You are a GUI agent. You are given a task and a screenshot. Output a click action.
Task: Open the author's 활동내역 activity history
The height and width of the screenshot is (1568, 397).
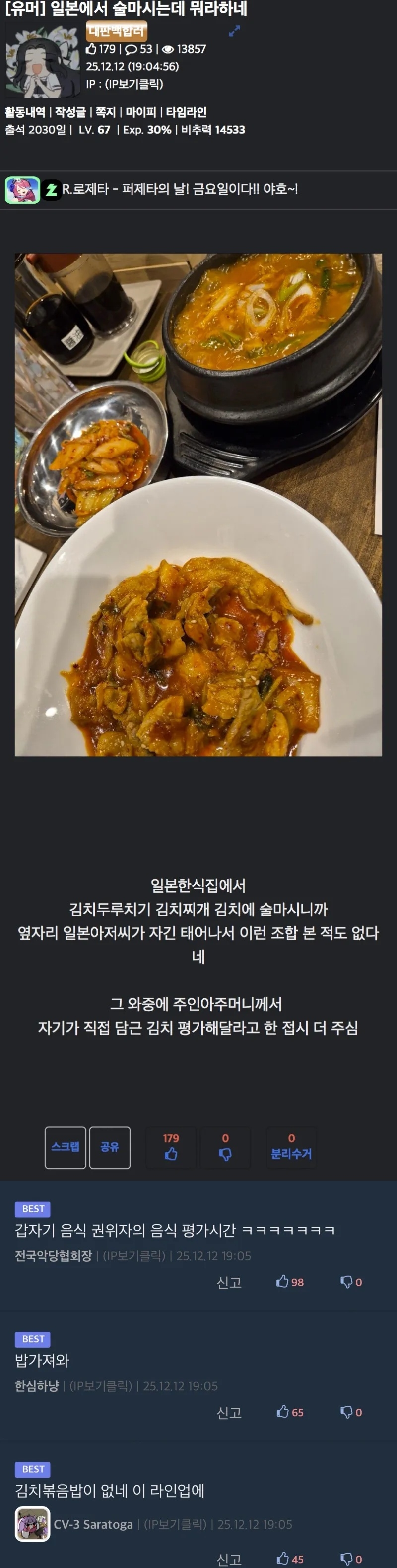[25, 112]
